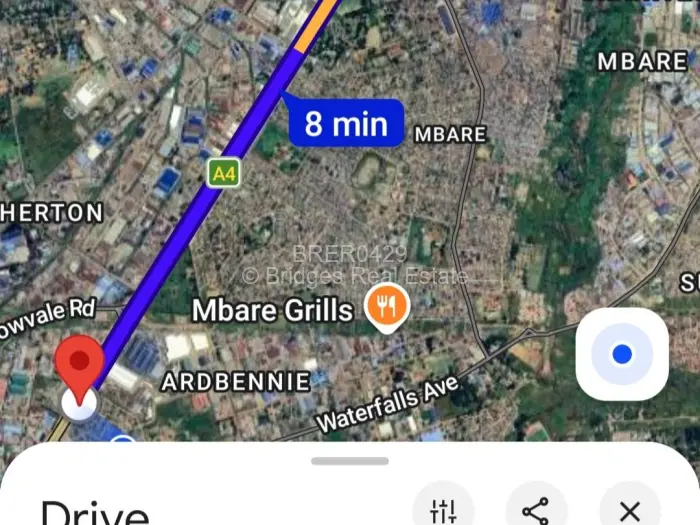Screen dimensions: 700x525
Task: Open route options in the Drive panel
Action: point(442,510)
